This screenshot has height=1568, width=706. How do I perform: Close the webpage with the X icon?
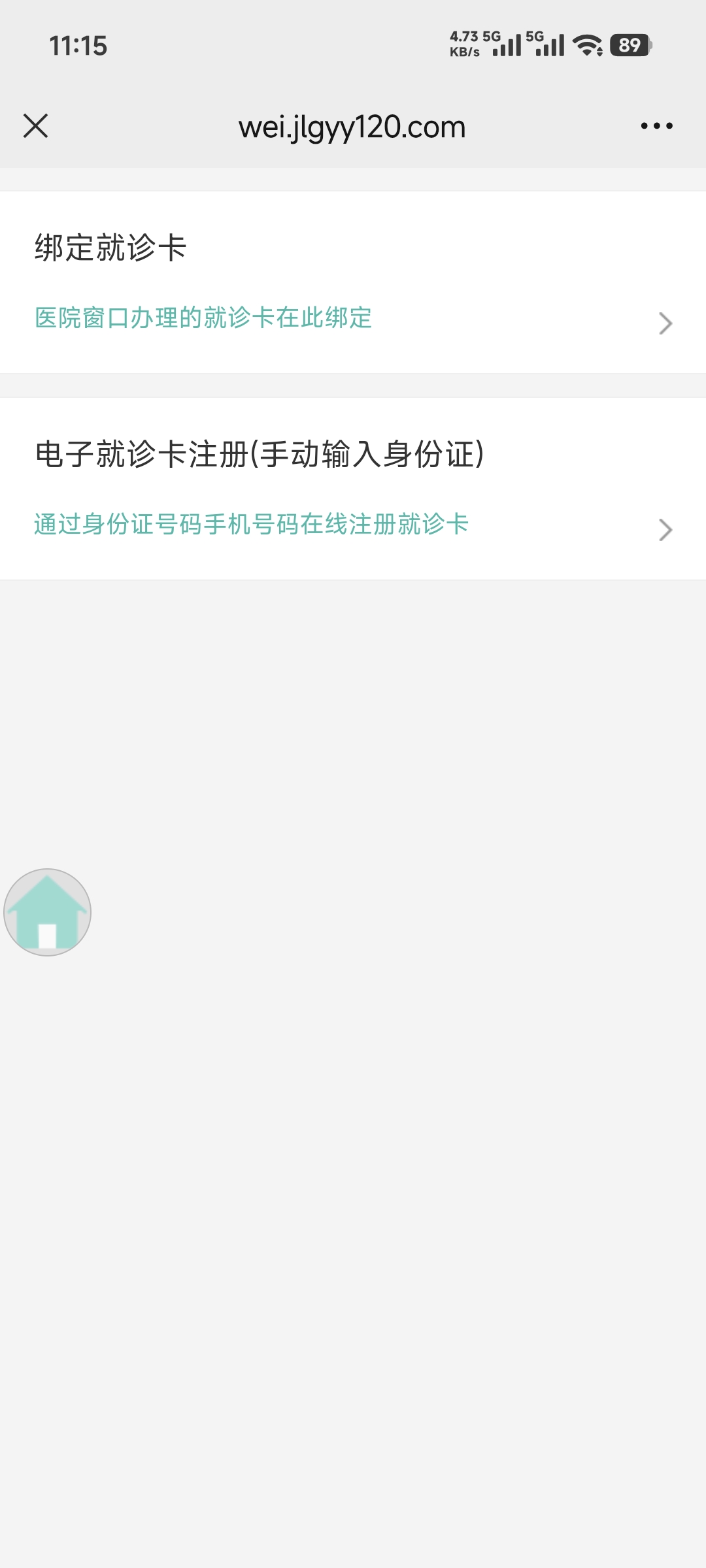click(x=35, y=126)
